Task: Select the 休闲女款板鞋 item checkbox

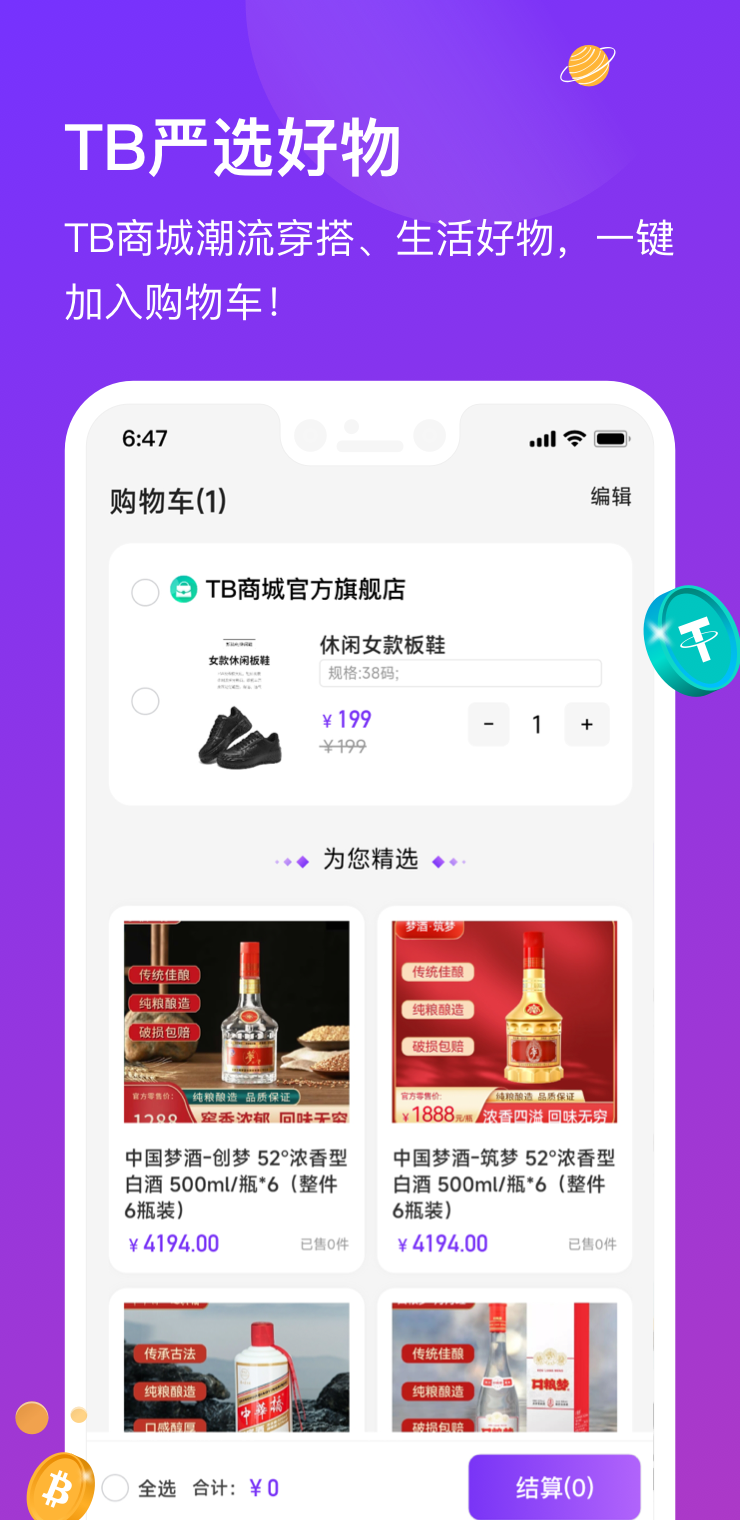Action: click(145, 701)
